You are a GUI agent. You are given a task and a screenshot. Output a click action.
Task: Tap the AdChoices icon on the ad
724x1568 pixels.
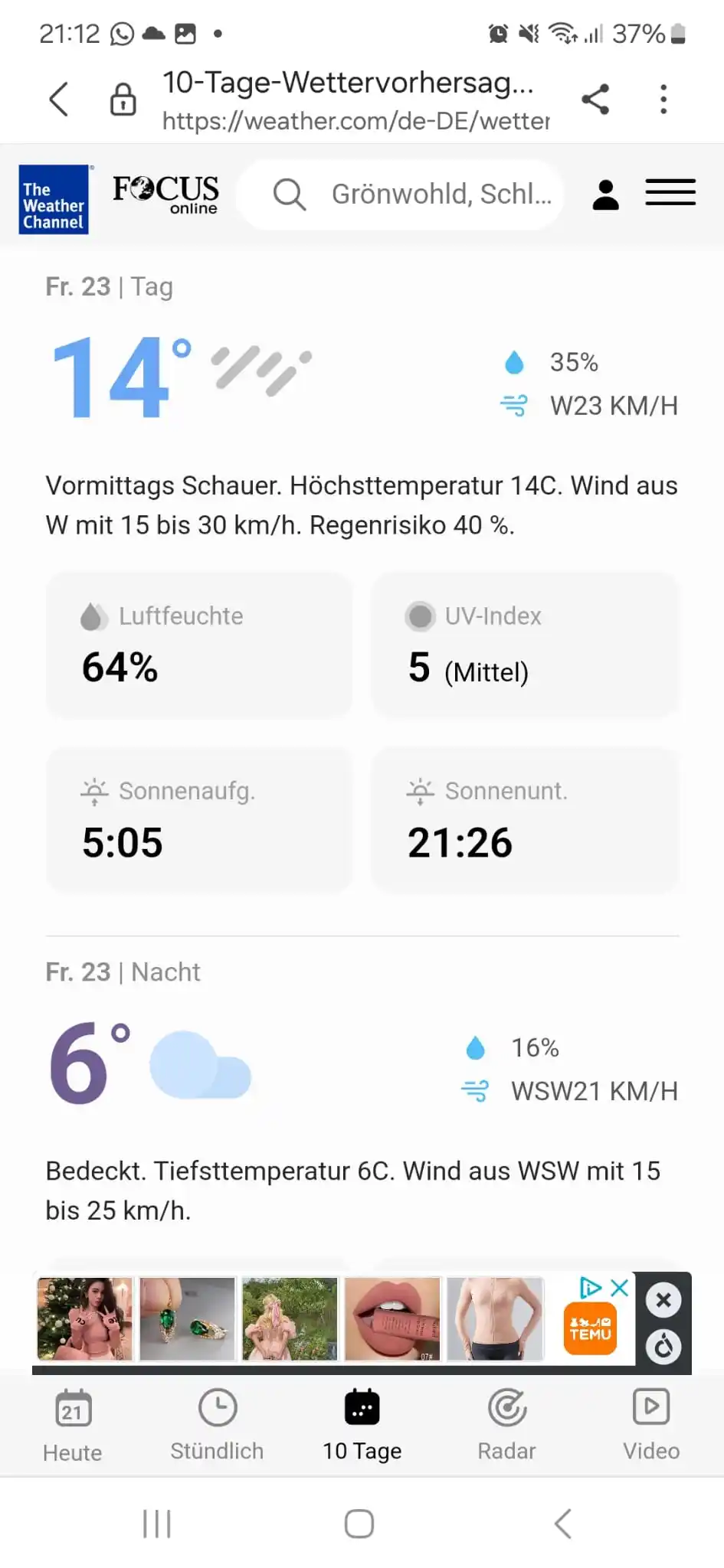(590, 1288)
